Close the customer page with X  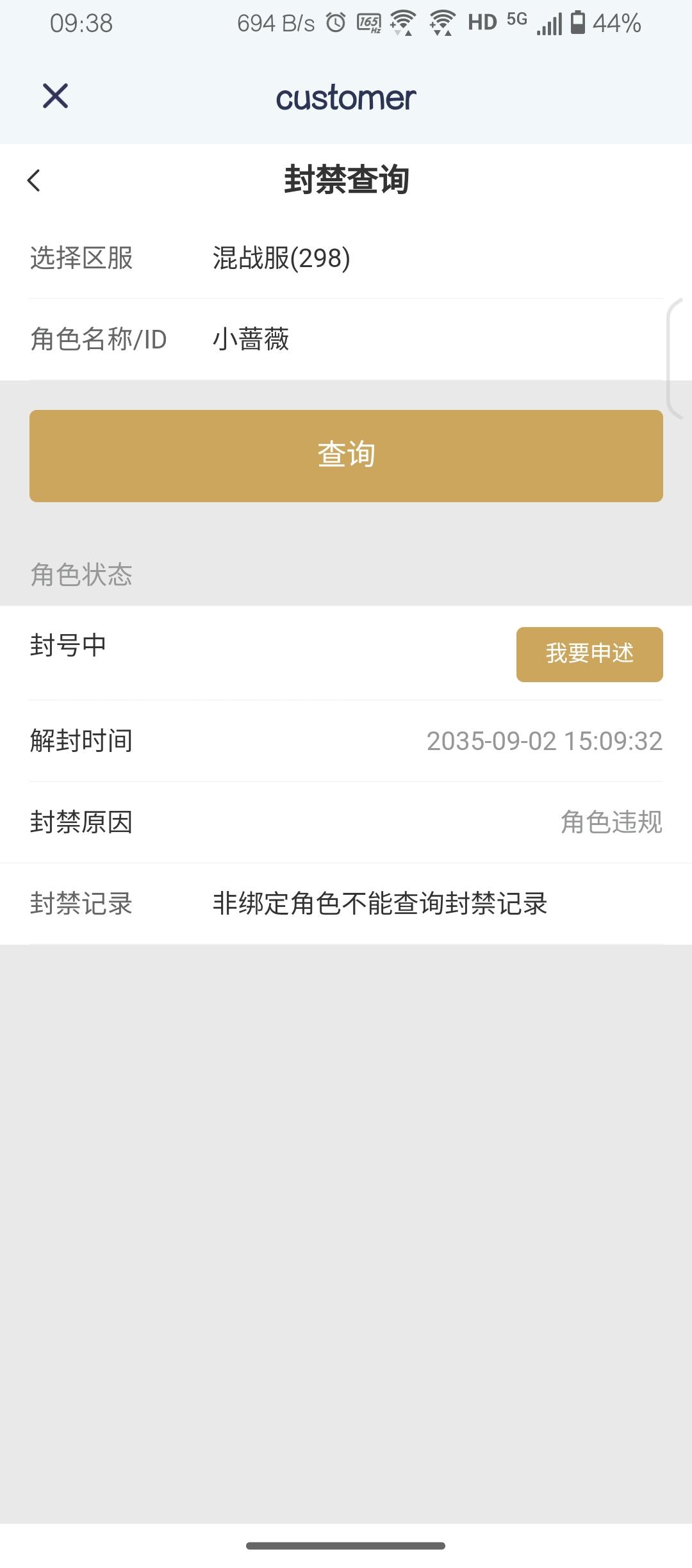(55, 97)
